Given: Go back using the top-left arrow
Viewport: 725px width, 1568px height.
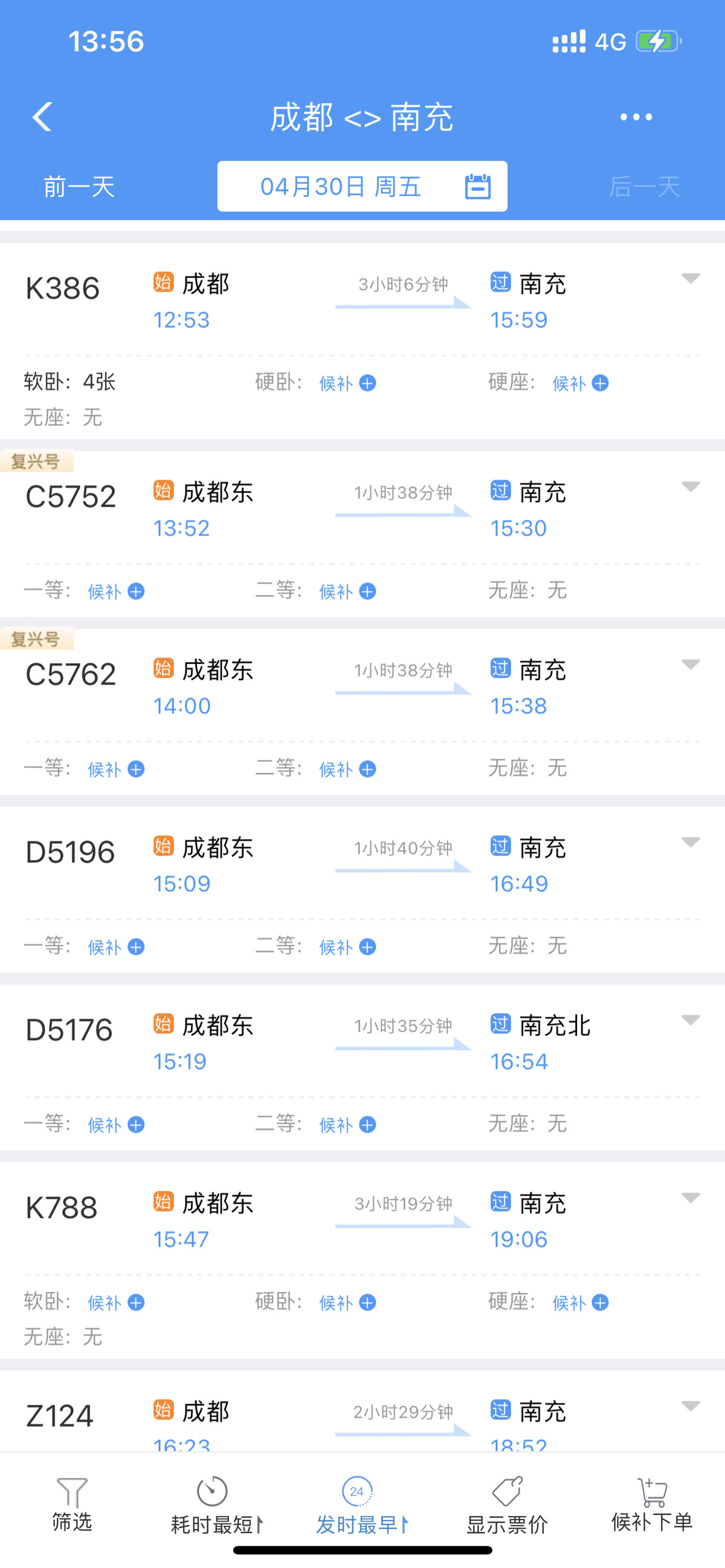Looking at the screenshot, I should point(42,116).
